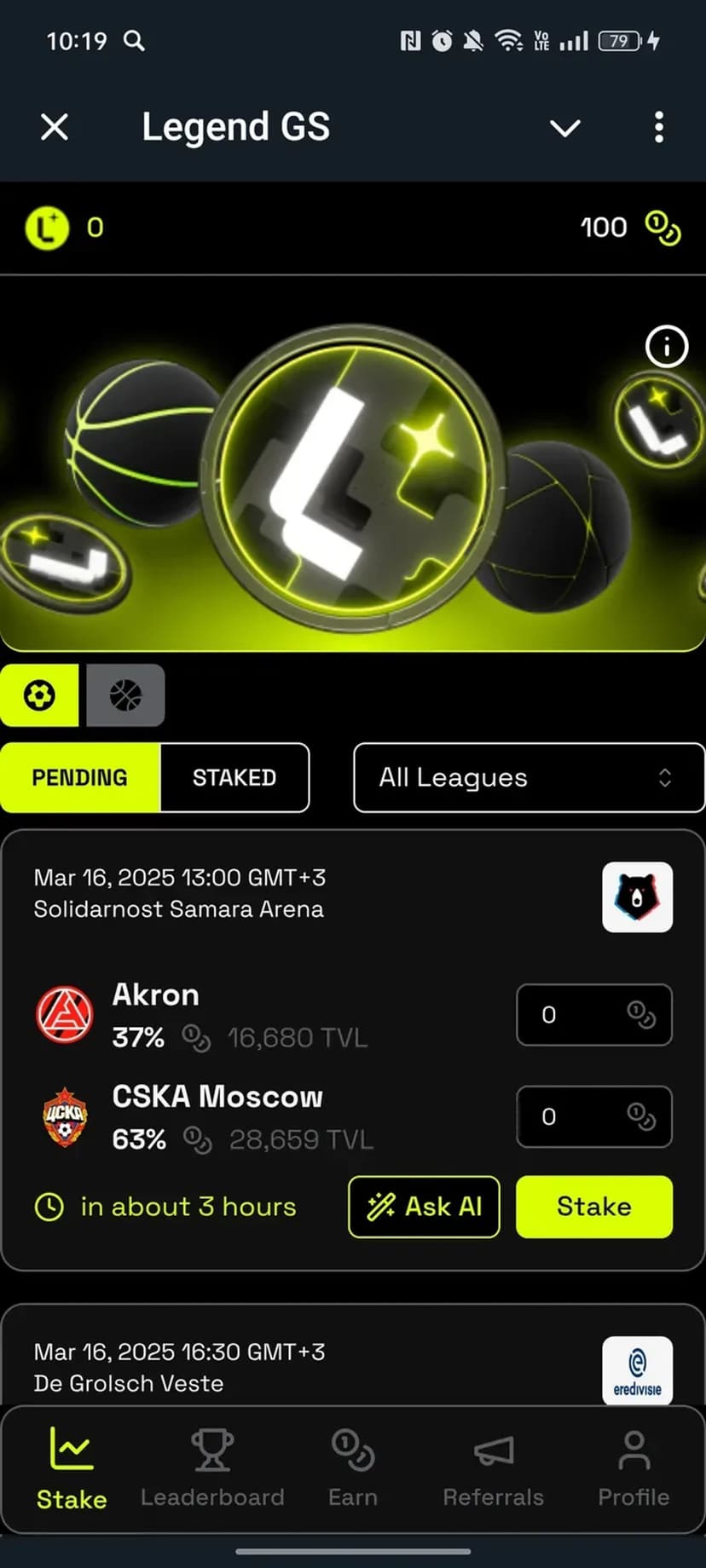Switch to the Staked tab

coord(234,777)
